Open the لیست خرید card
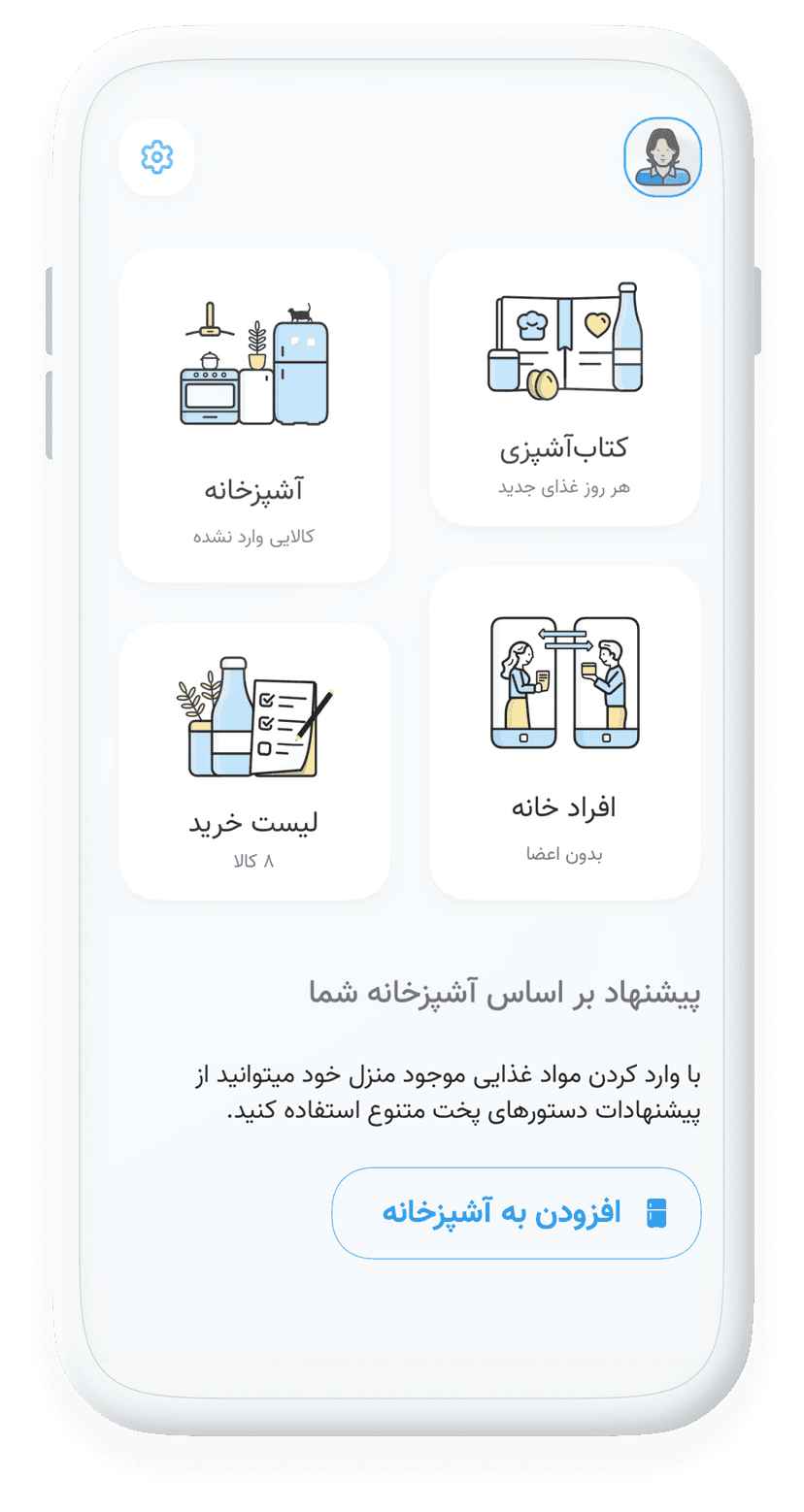The image size is (804, 1512). click(x=254, y=761)
